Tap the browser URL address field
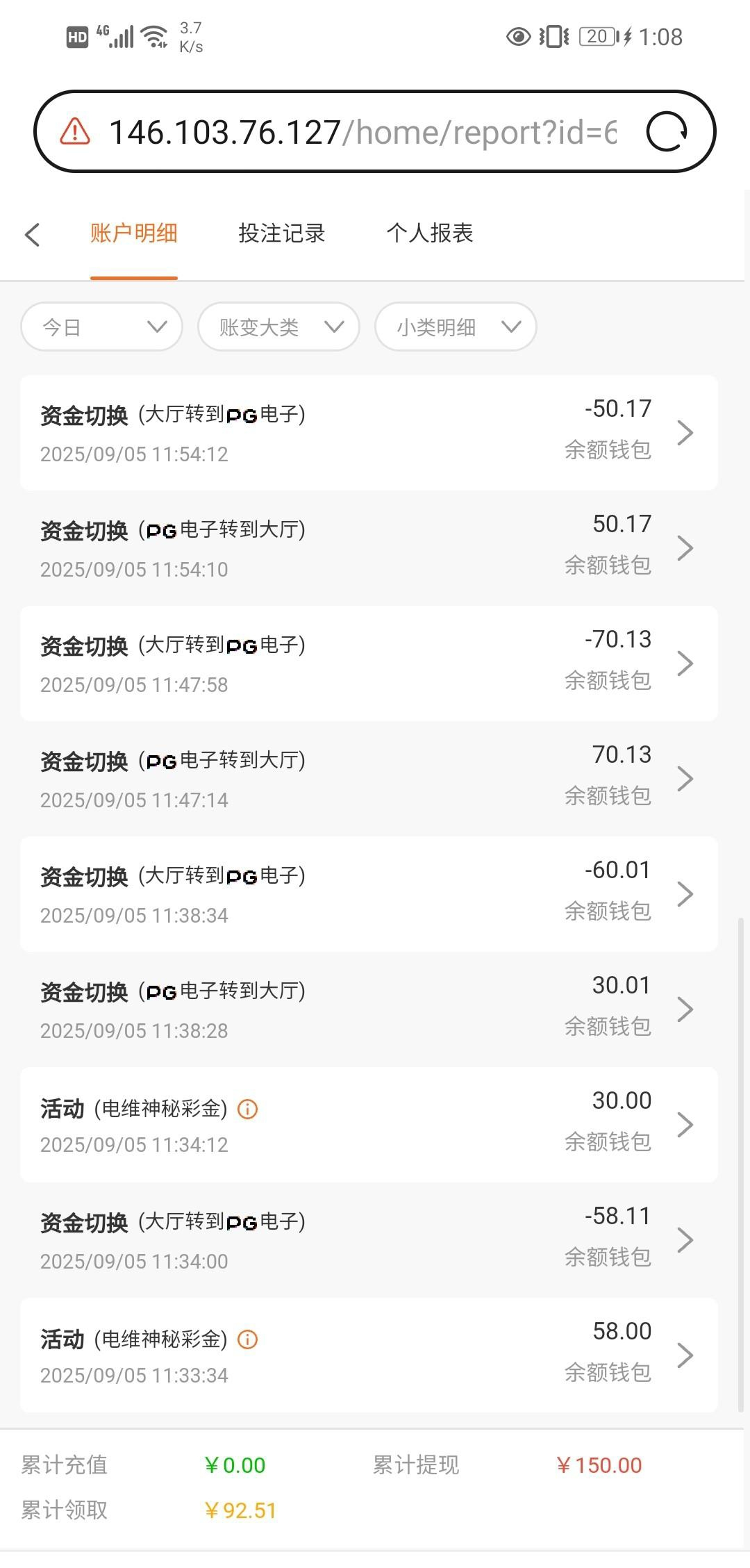The height and width of the screenshot is (1568, 750). coord(361,132)
